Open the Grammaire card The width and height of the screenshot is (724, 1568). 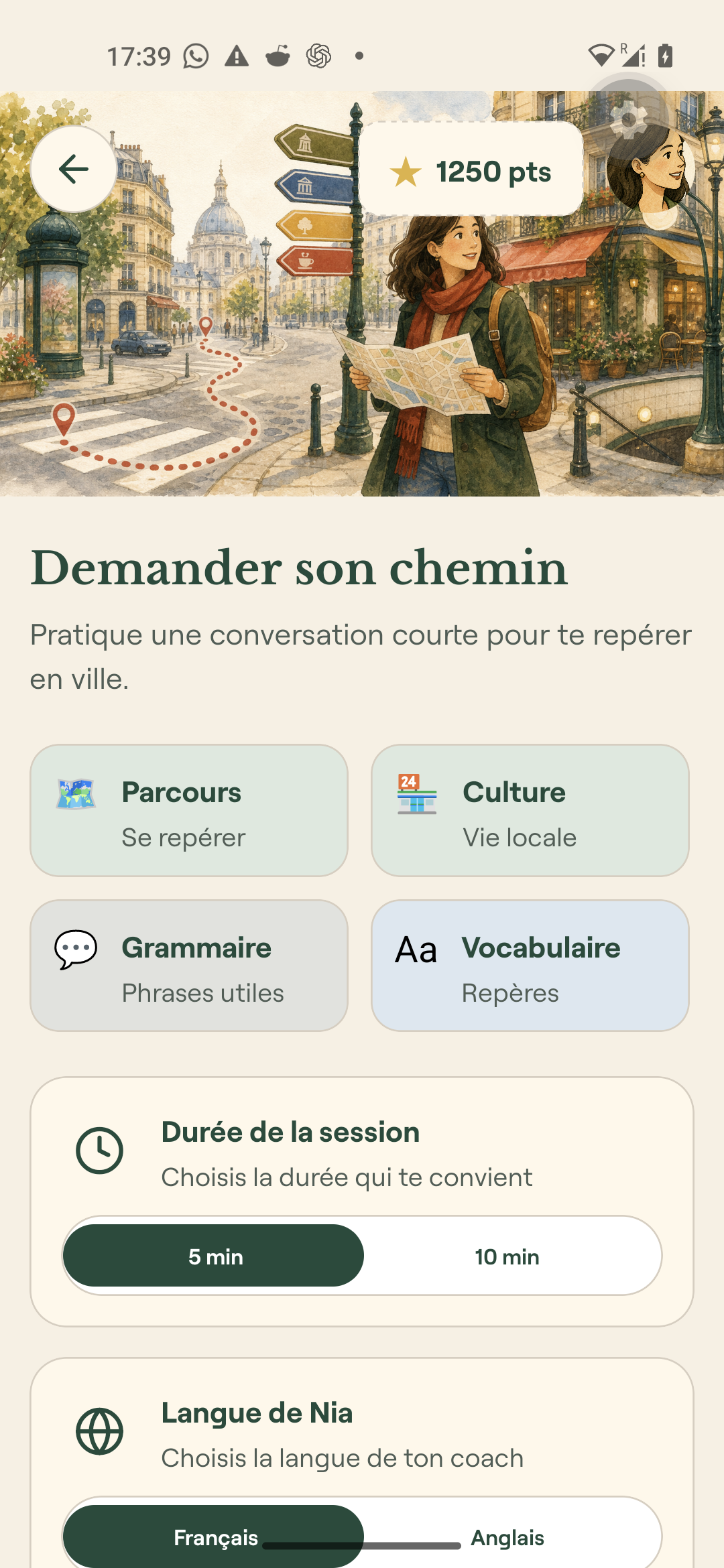tap(189, 966)
